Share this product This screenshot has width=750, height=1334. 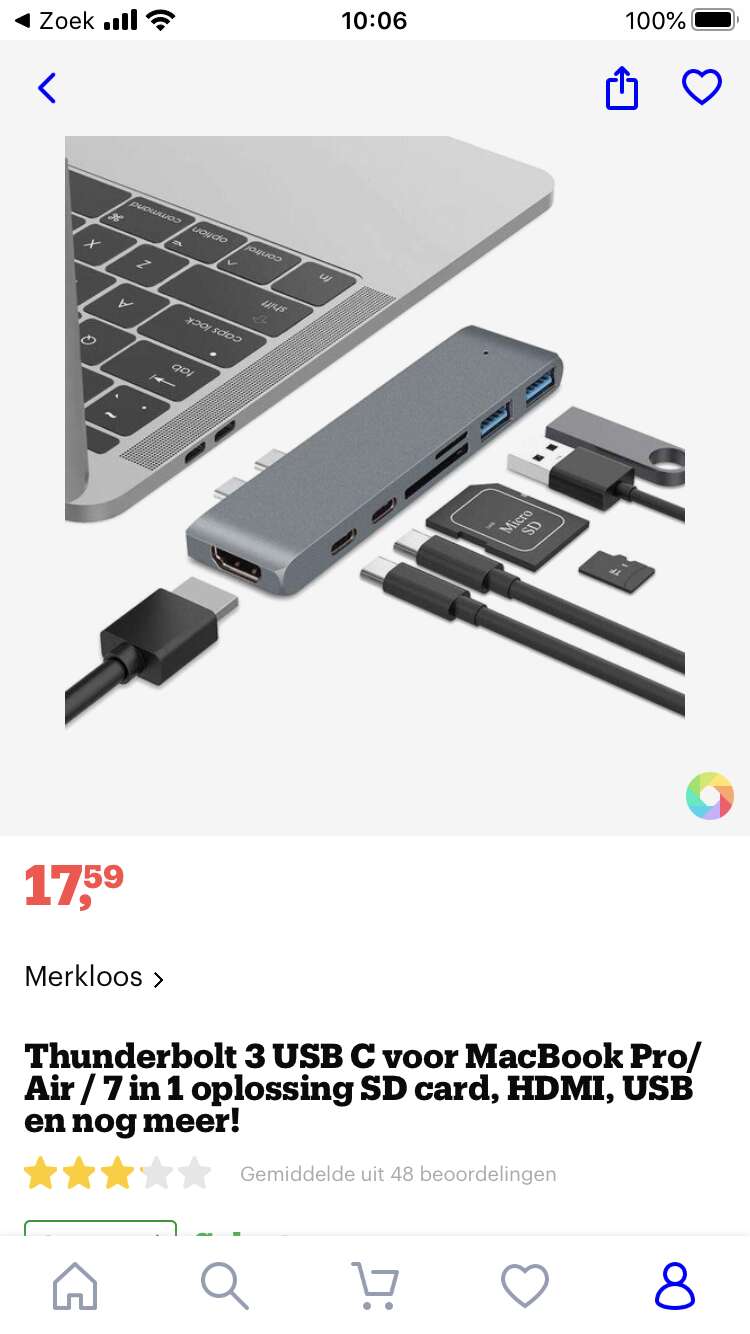(x=622, y=88)
